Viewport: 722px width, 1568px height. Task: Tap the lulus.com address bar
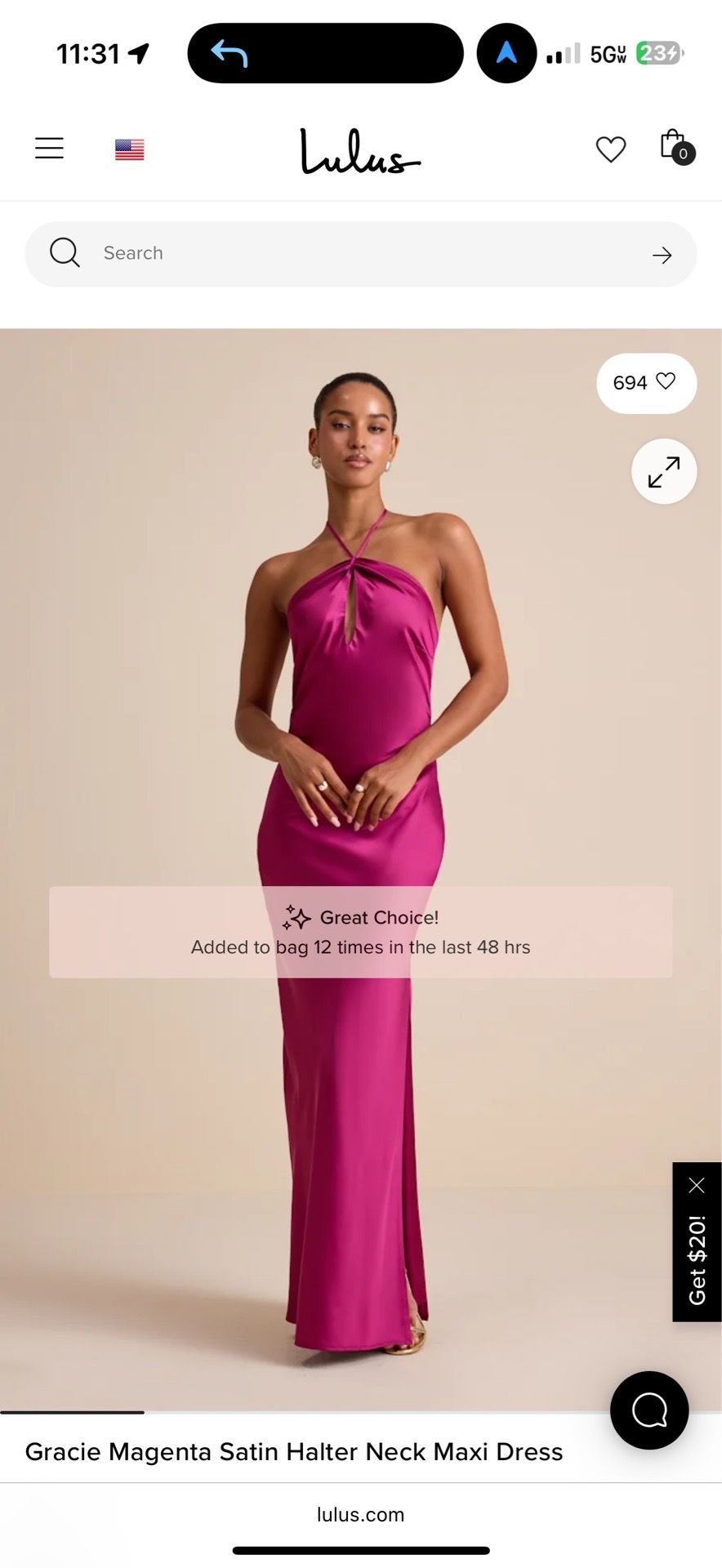[x=360, y=1515]
